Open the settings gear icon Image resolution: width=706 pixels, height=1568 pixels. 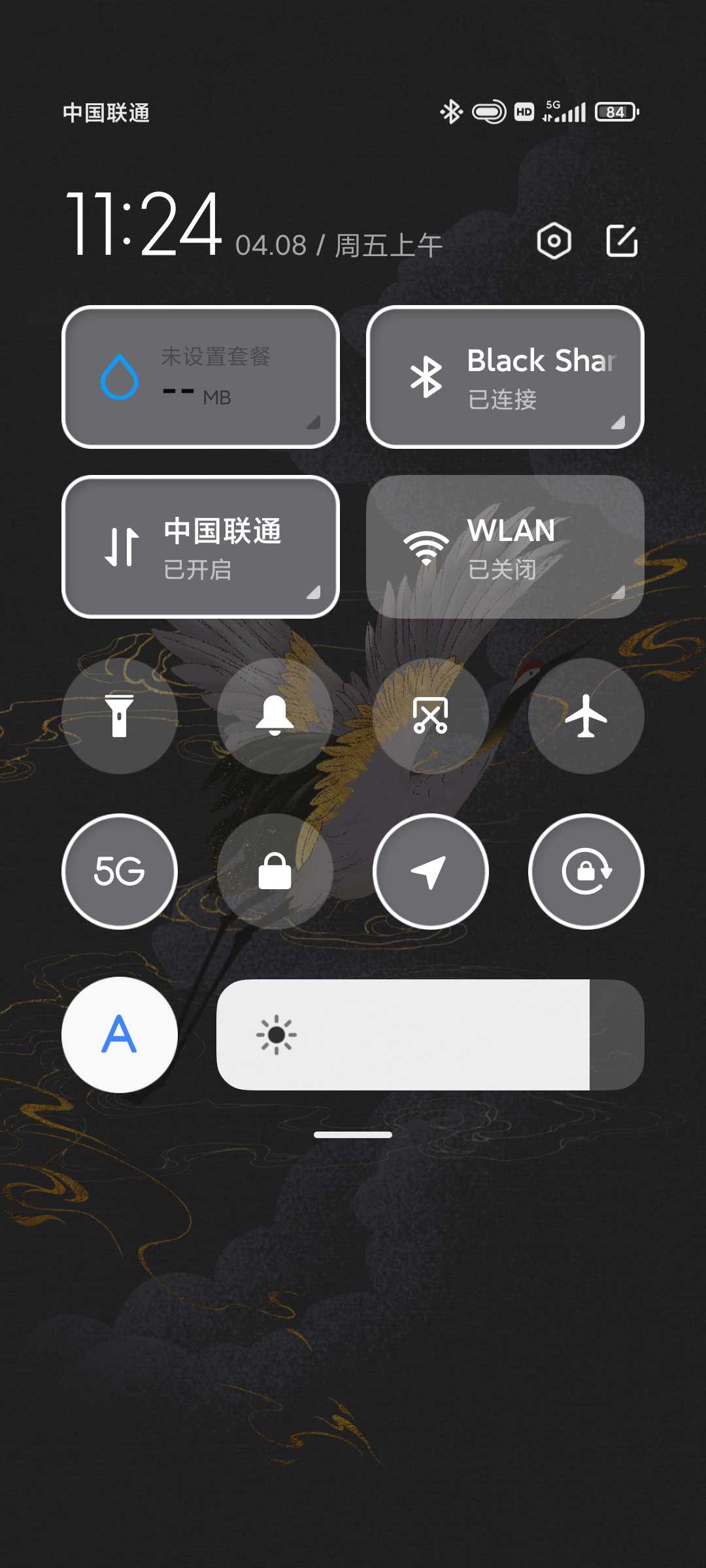[554, 241]
